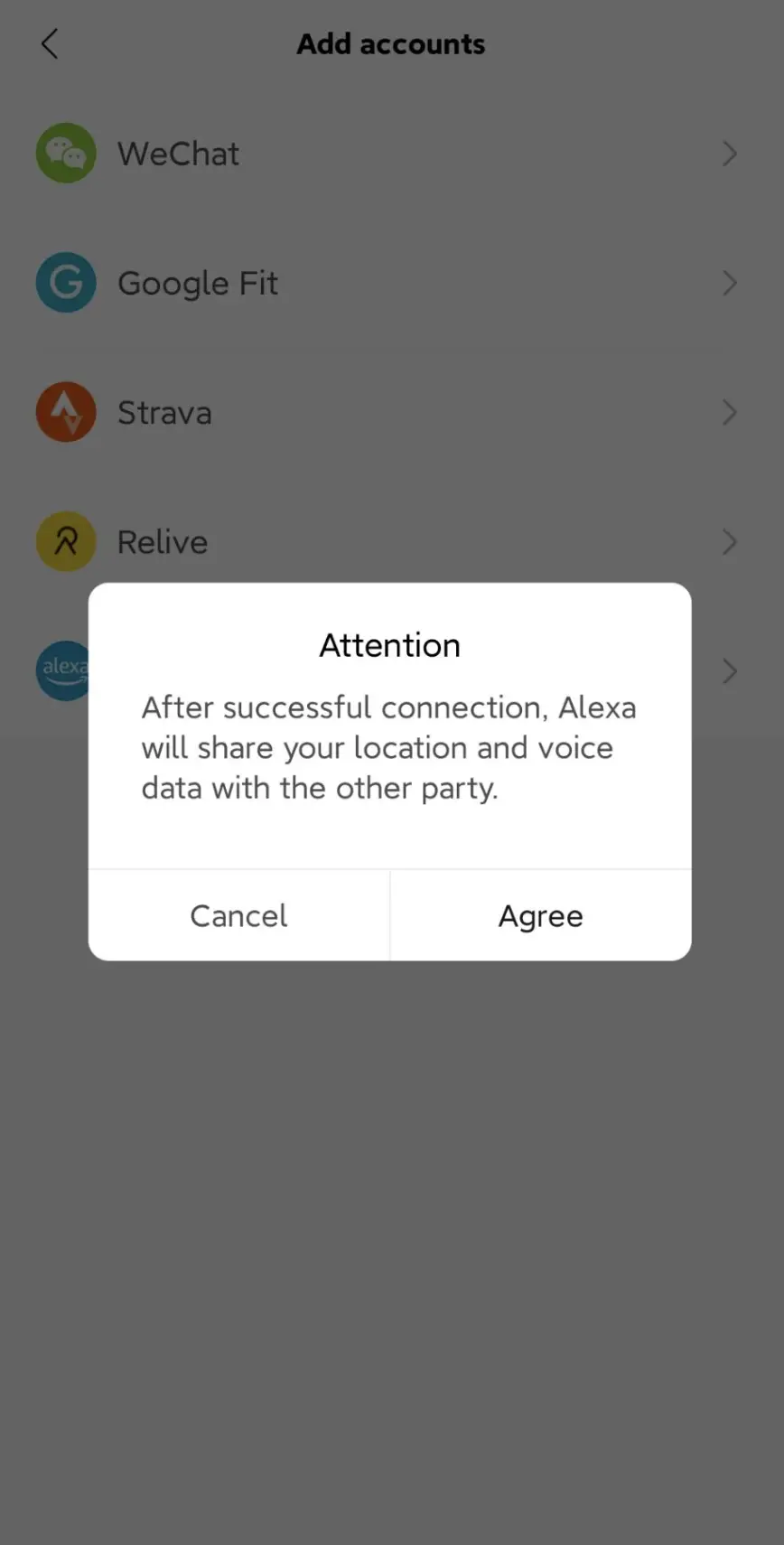Cancel the Attention dialog
784x1545 pixels.
(x=238, y=915)
